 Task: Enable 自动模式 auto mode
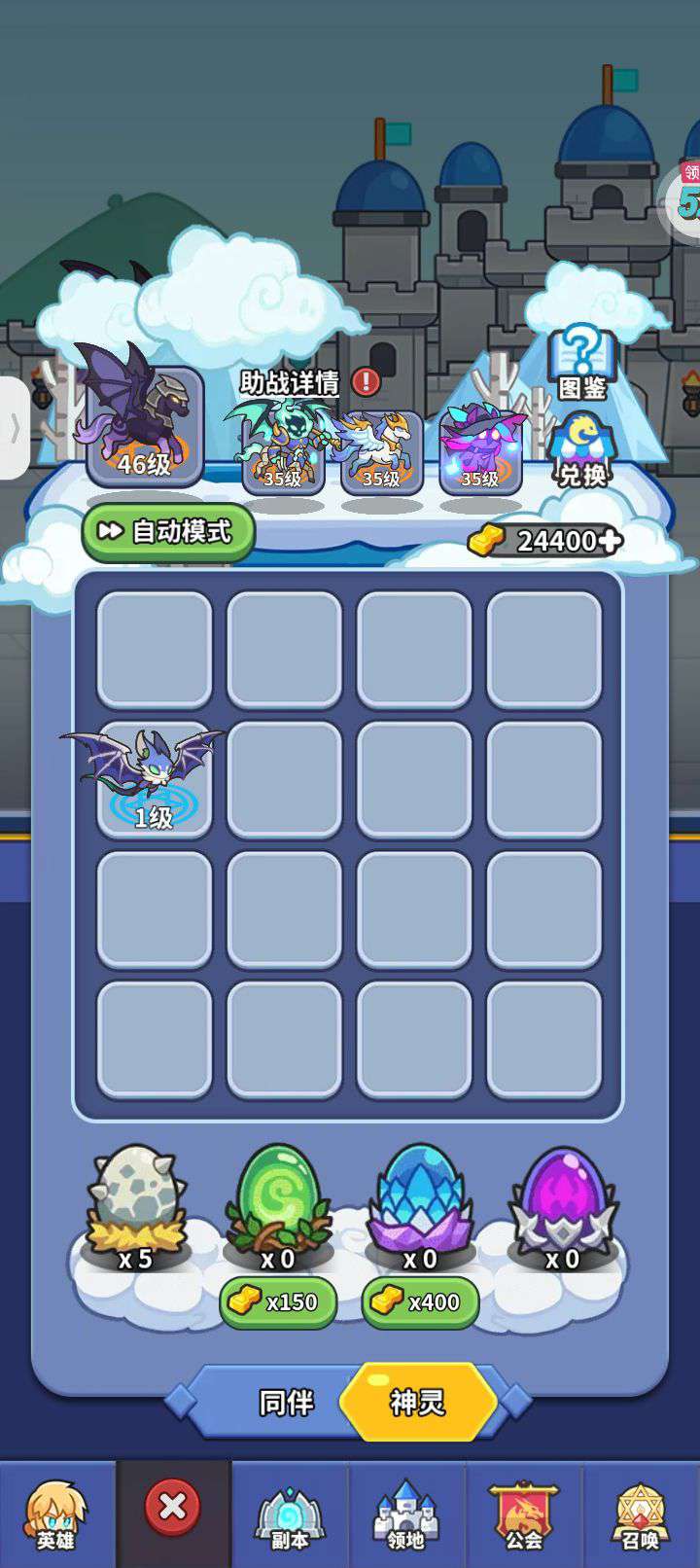pyautogui.click(x=167, y=531)
